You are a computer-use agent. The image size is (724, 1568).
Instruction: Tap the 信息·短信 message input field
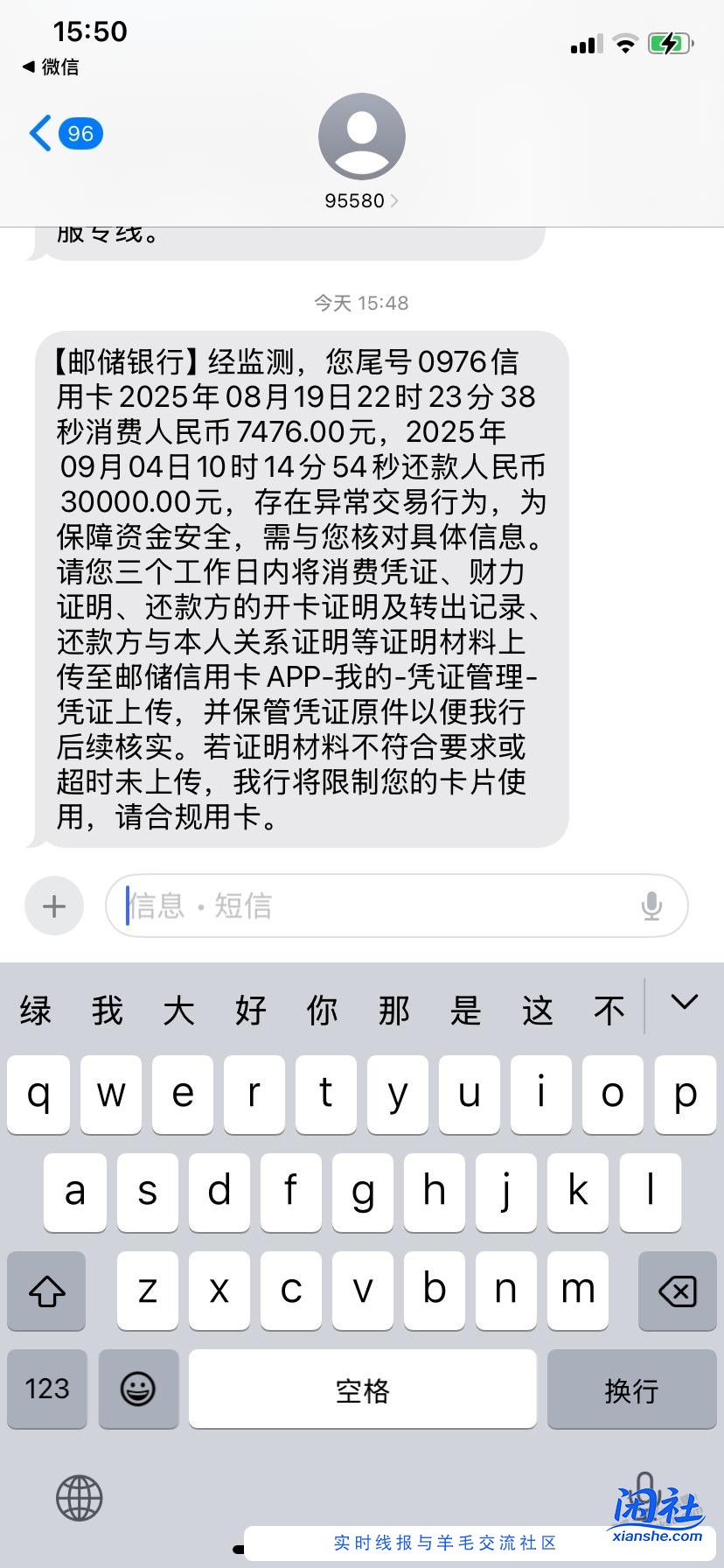tap(350, 906)
